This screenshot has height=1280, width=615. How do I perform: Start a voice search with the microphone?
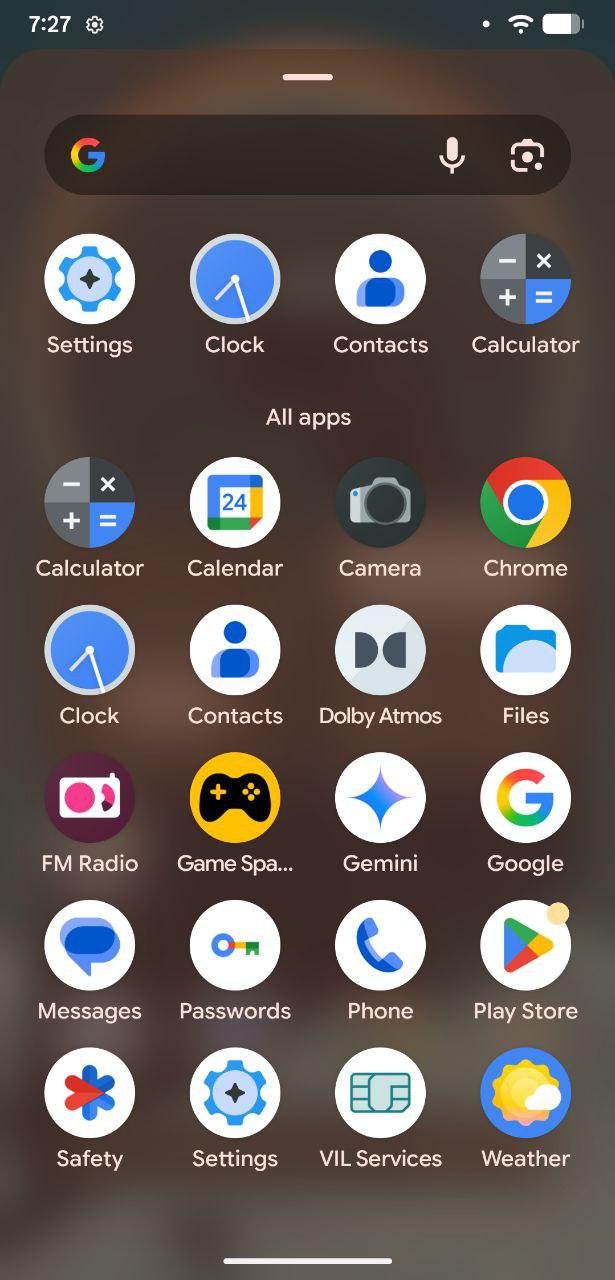[452, 155]
